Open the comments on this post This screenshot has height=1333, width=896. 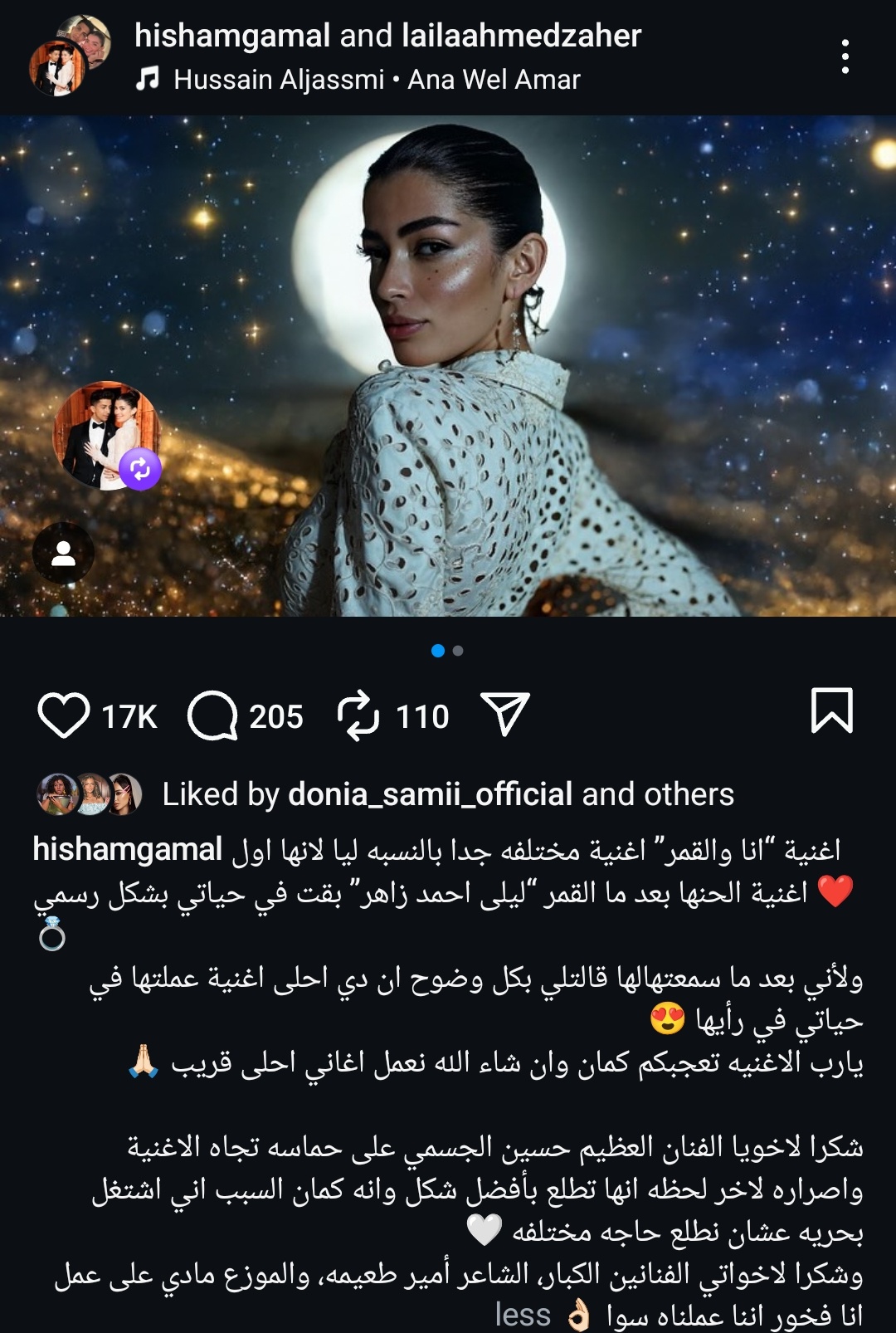coord(212,715)
